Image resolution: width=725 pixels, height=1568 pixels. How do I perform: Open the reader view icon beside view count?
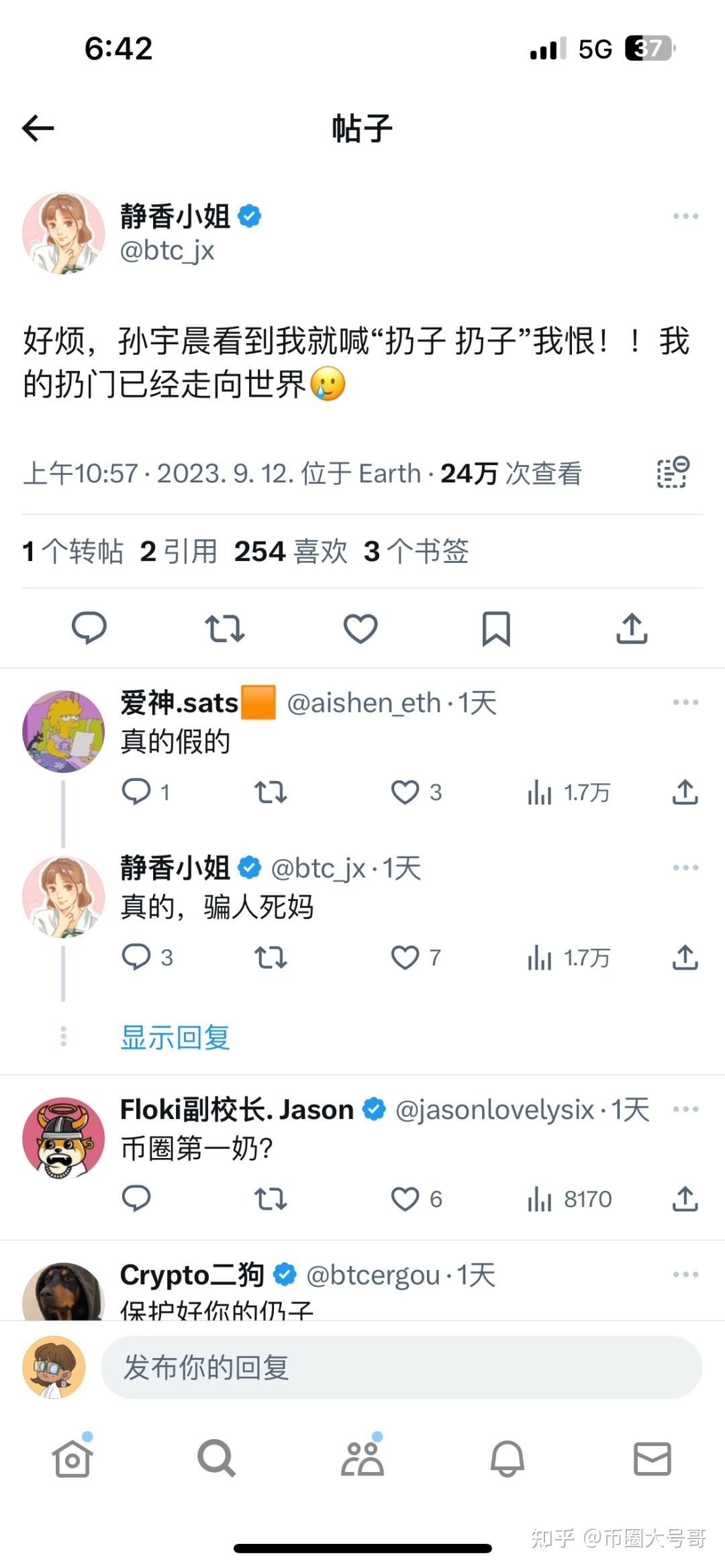(x=673, y=472)
